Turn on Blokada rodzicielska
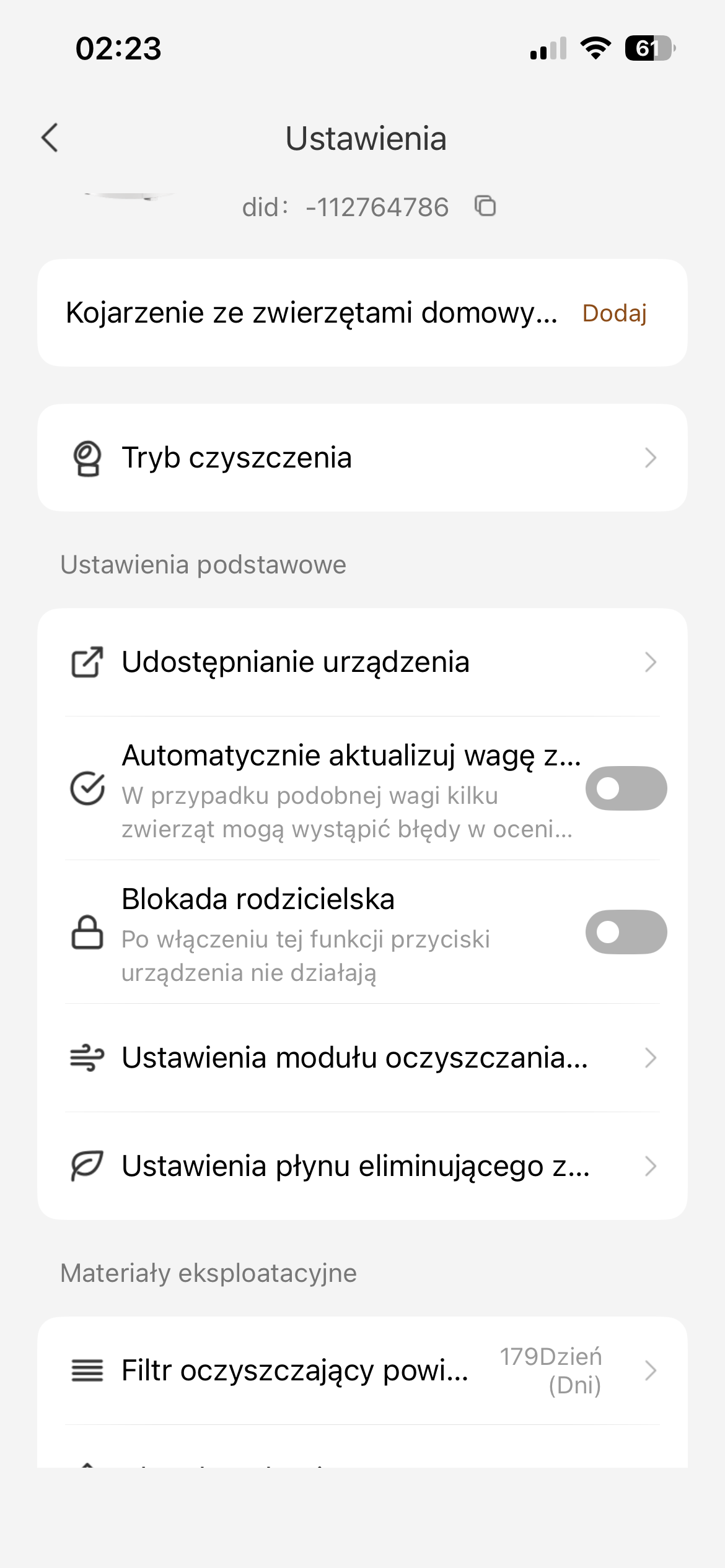725x1568 pixels. pyautogui.click(x=626, y=932)
